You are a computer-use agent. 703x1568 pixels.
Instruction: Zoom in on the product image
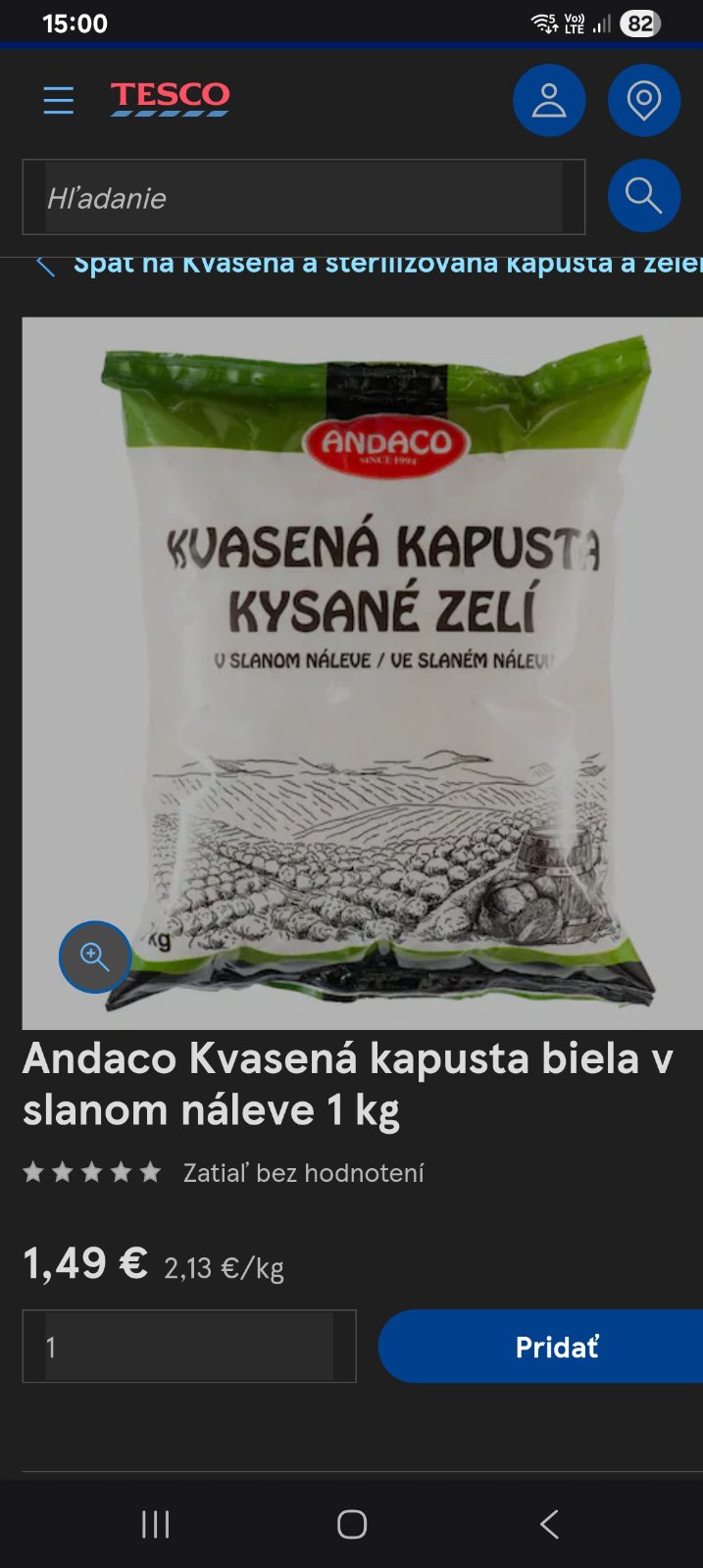pos(95,956)
